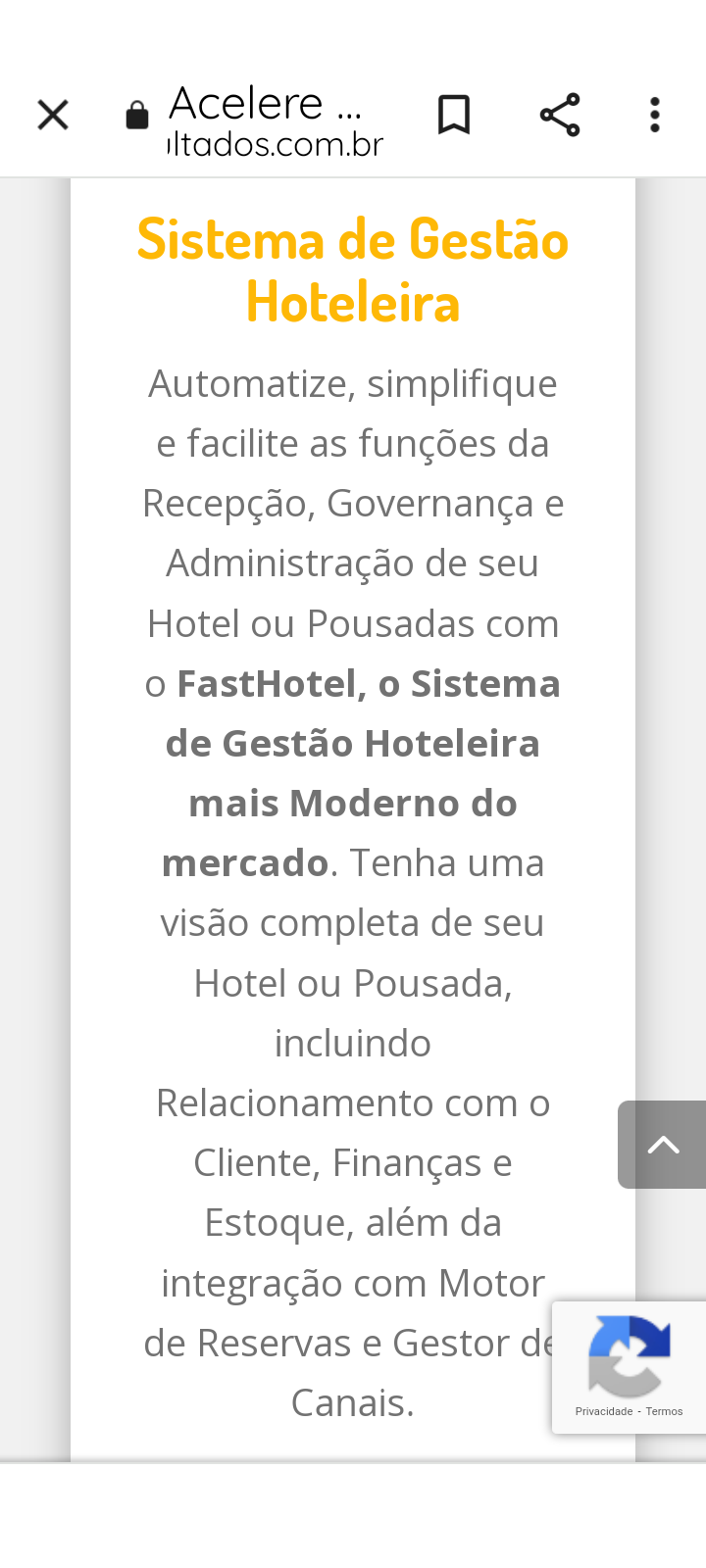Image resolution: width=706 pixels, height=1568 pixels.
Task: Tap the scroll-to-top arrow button
Action: tap(663, 1144)
